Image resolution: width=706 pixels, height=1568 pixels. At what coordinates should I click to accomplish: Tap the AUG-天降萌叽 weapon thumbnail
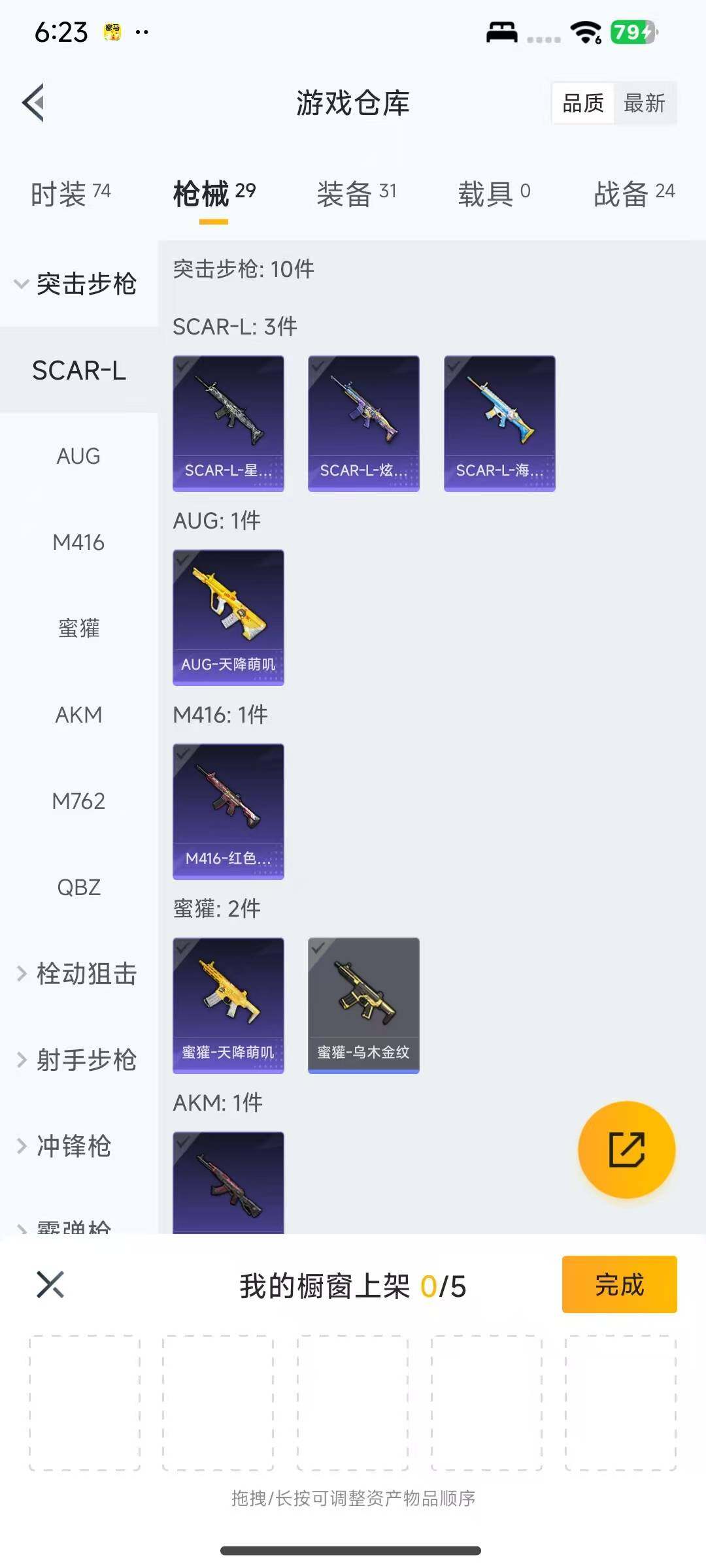(228, 617)
